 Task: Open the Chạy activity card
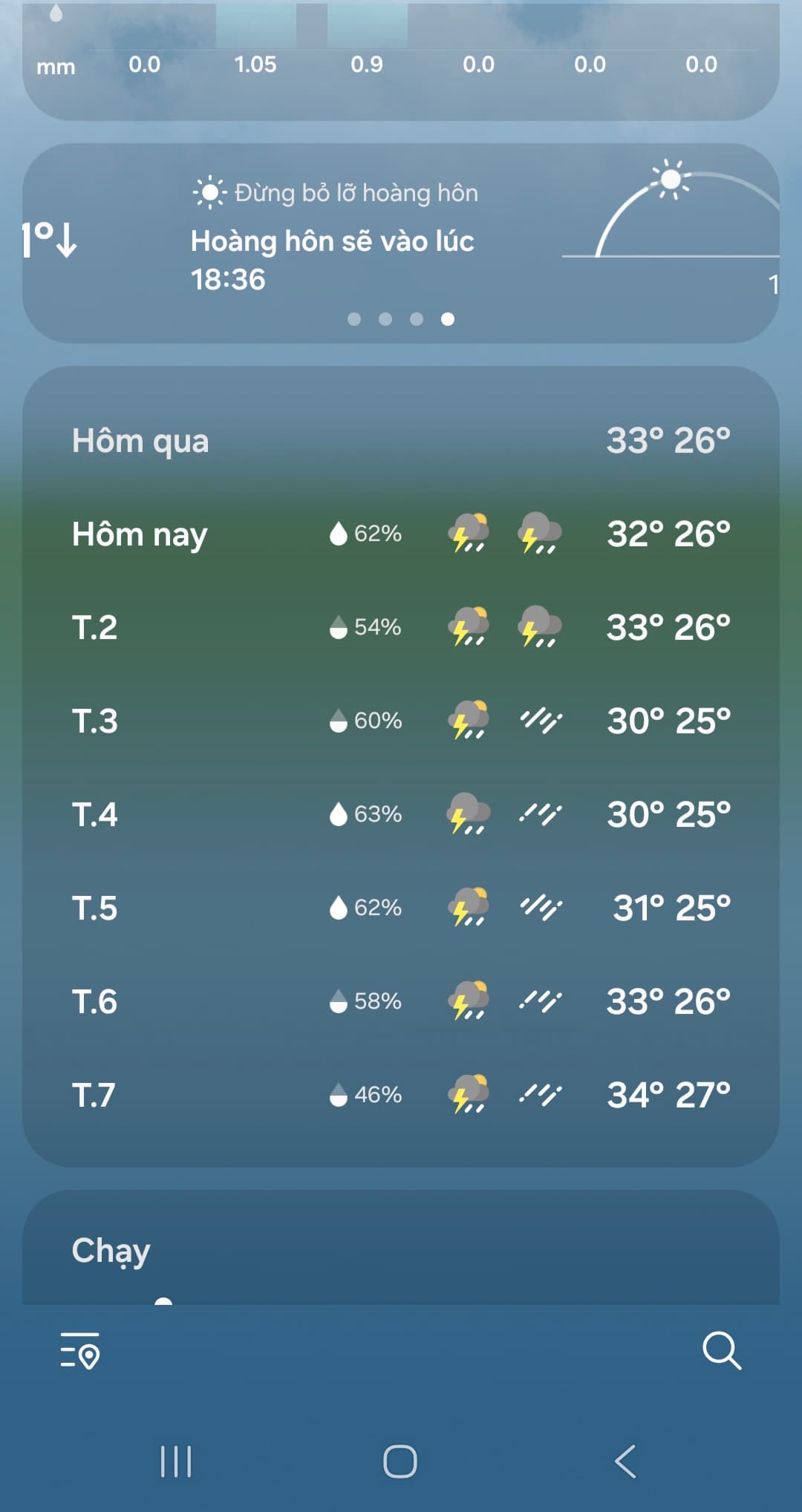pyautogui.click(x=401, y=1247)
